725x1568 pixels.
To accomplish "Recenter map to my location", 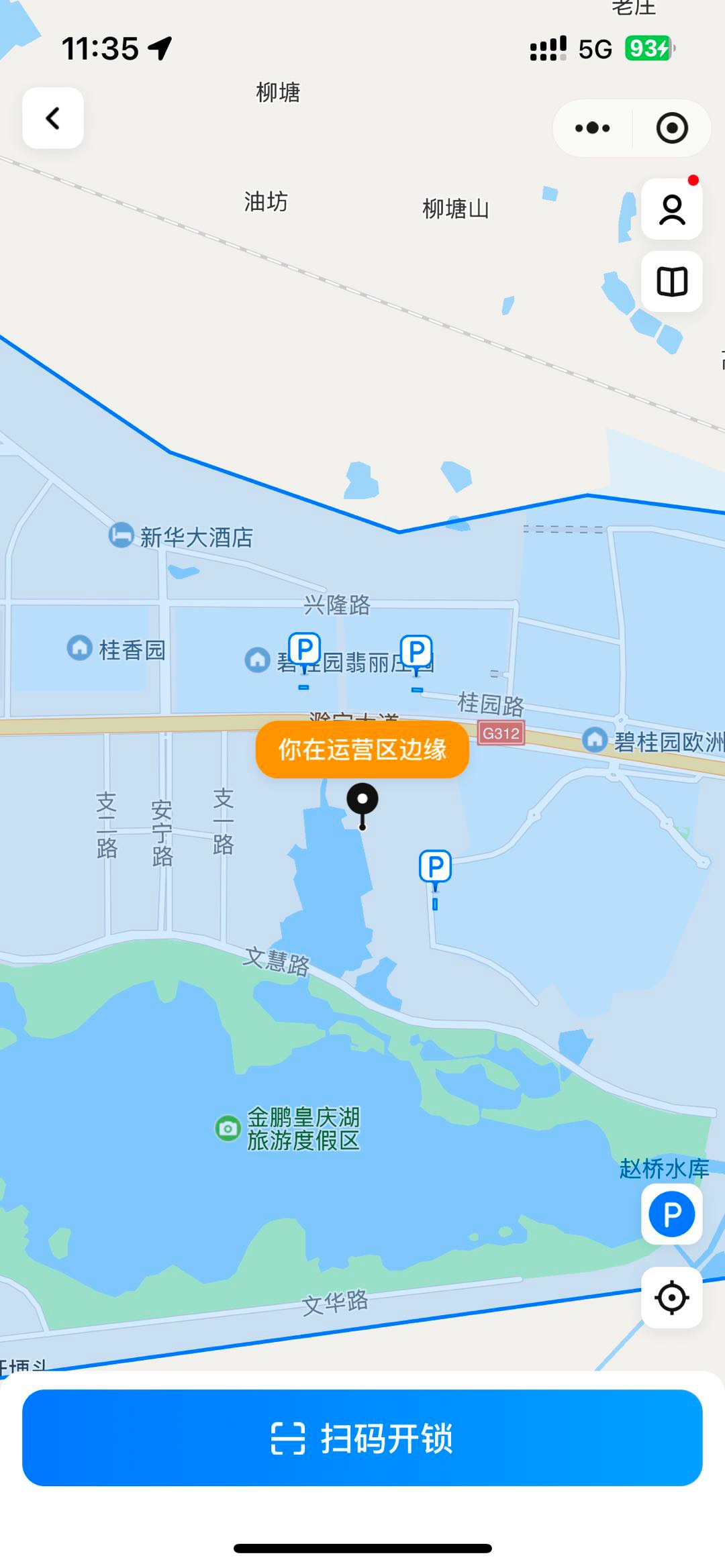I will click(672, 1298).
